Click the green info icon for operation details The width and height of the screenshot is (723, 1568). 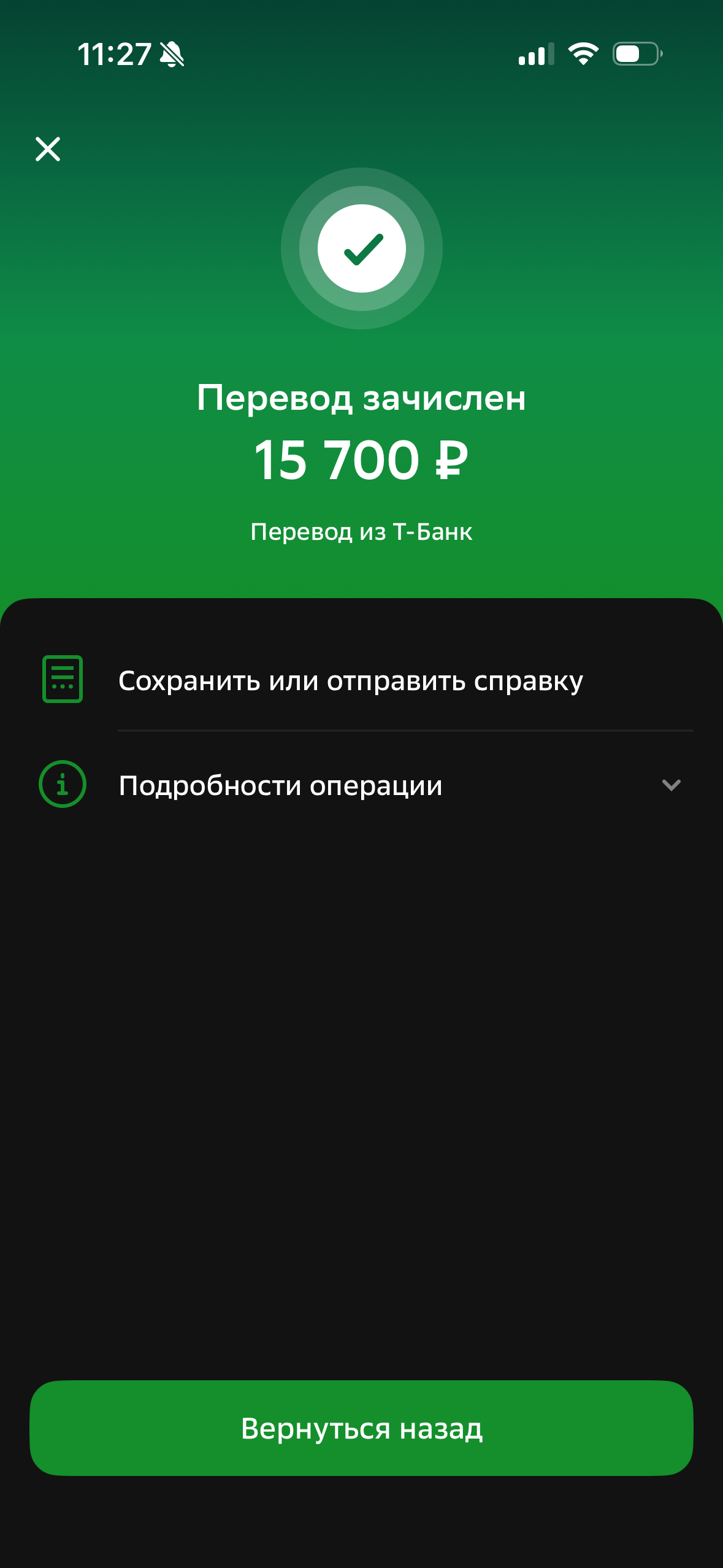tap(61, 784)
